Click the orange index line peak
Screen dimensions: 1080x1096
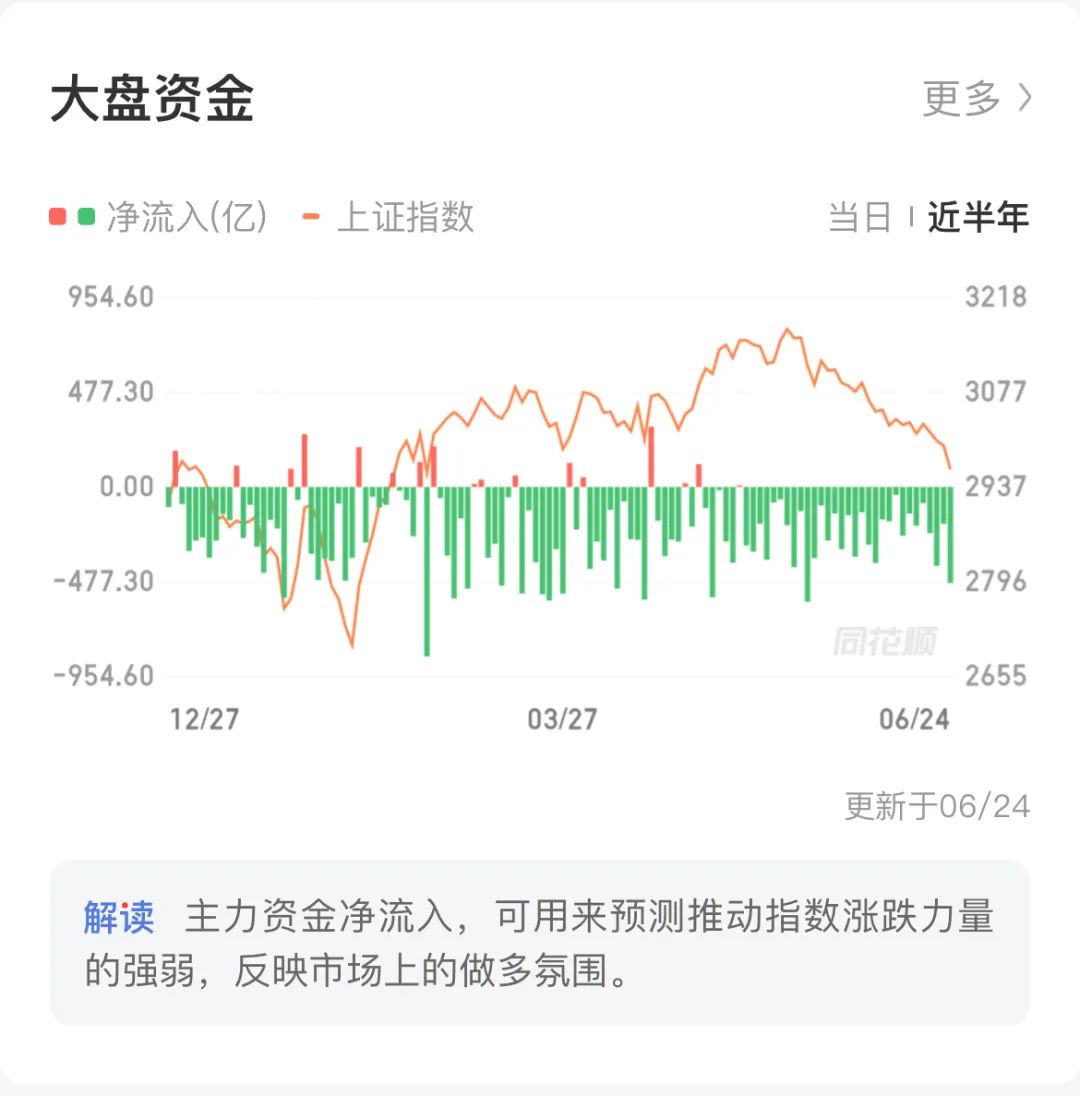coord(788,330)
